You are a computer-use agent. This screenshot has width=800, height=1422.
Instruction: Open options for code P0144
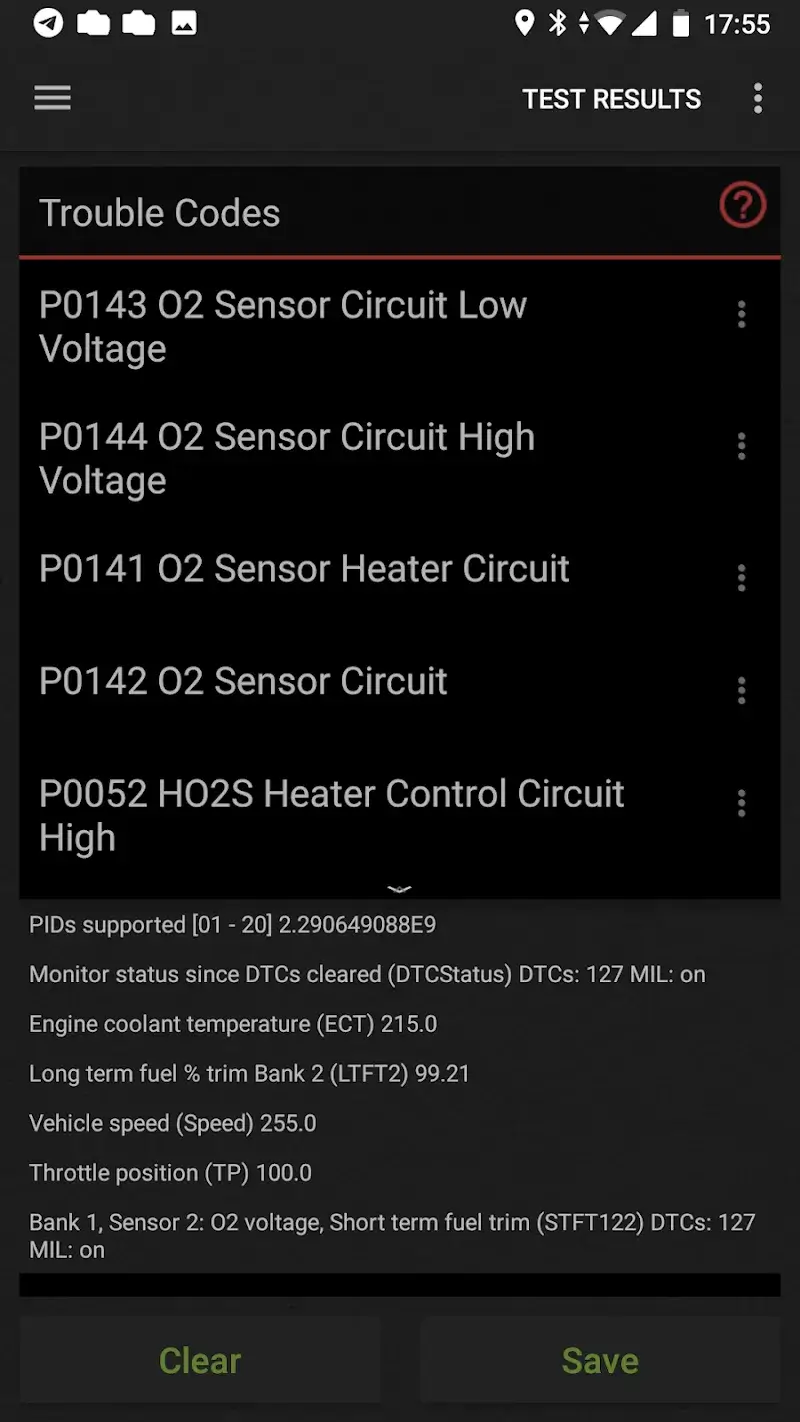coord(741,446)
